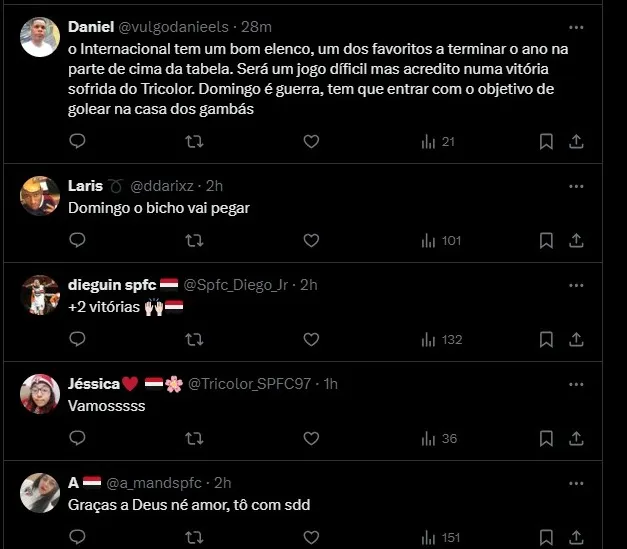Like dieguin spfc's tweet
This screenshot has height=549, width=627.
311,339
